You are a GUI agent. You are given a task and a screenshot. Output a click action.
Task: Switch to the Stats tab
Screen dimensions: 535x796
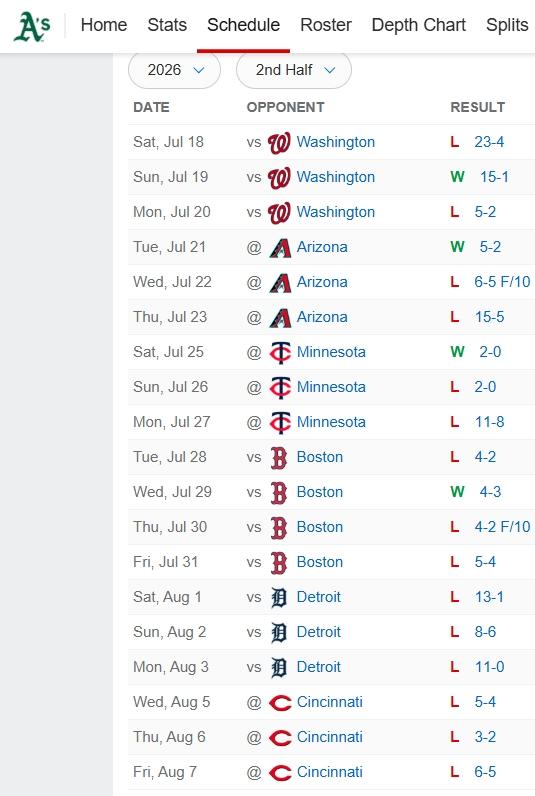[x=167, y=25]
